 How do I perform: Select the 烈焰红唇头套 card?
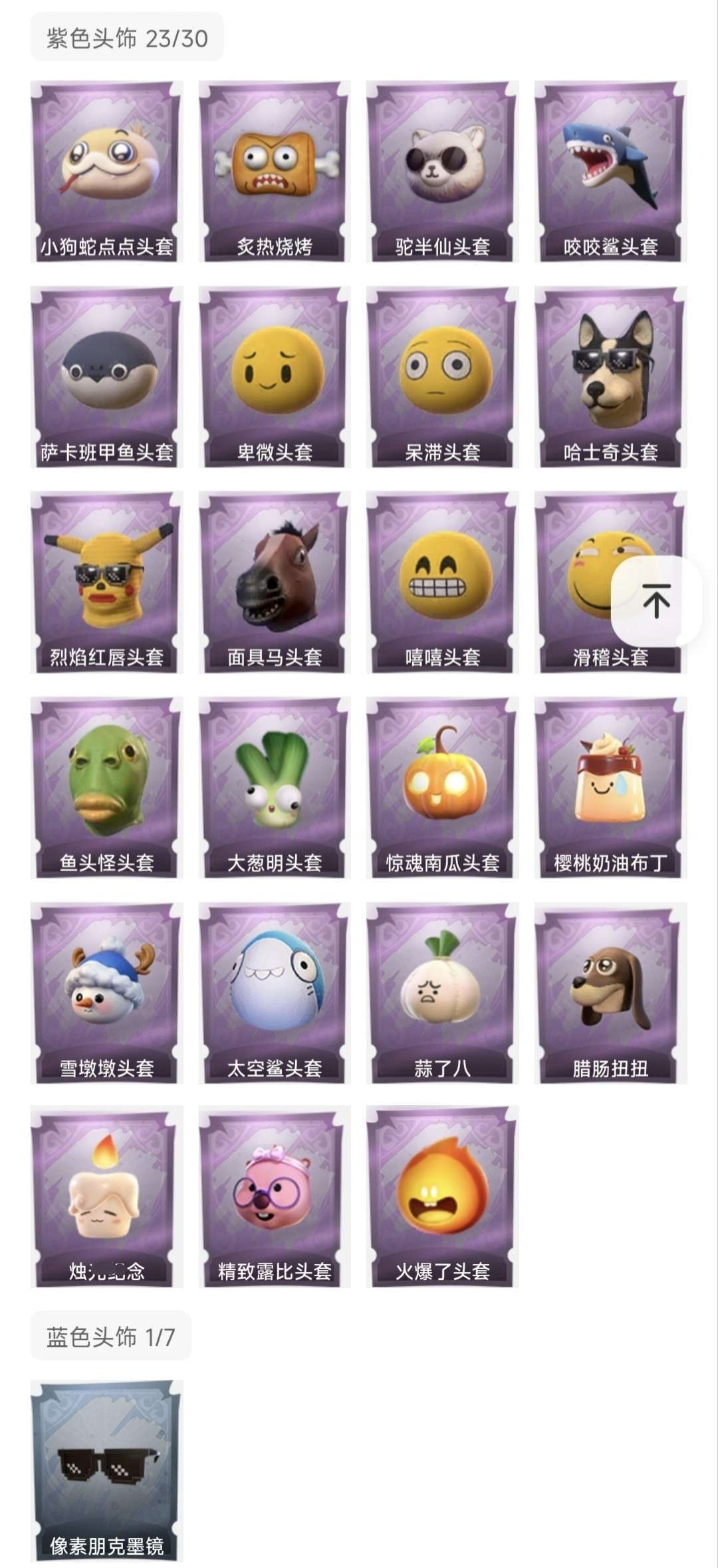coord(106,583)
